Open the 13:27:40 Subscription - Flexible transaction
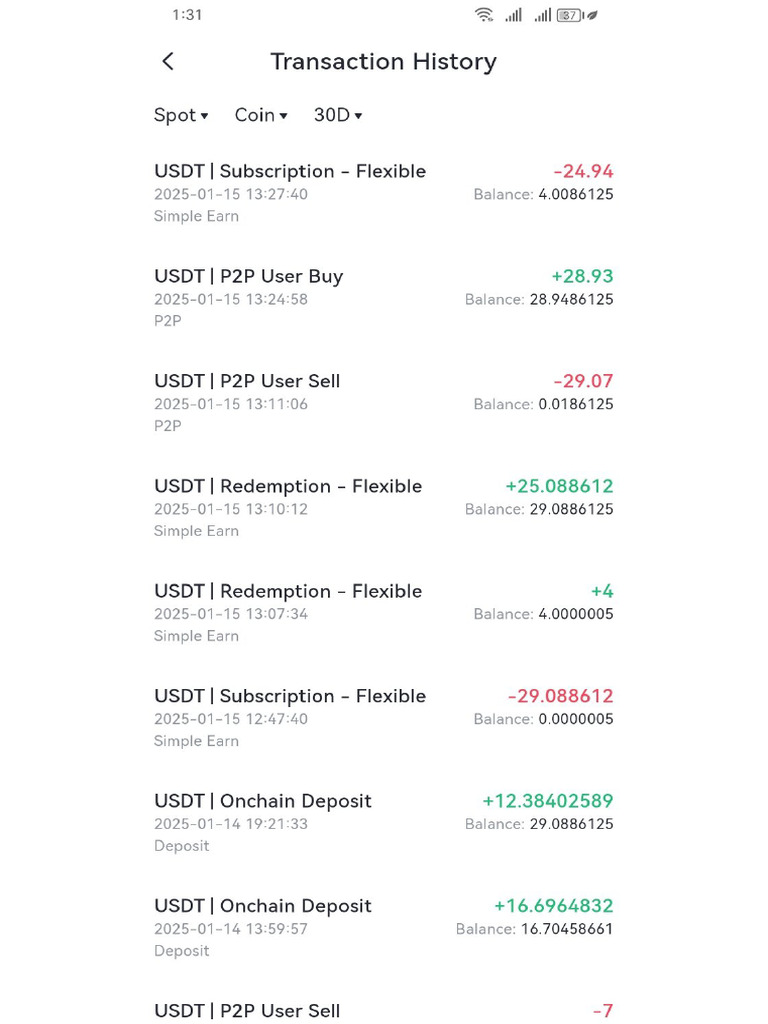768x1024 pixels. tap(383, 192)
